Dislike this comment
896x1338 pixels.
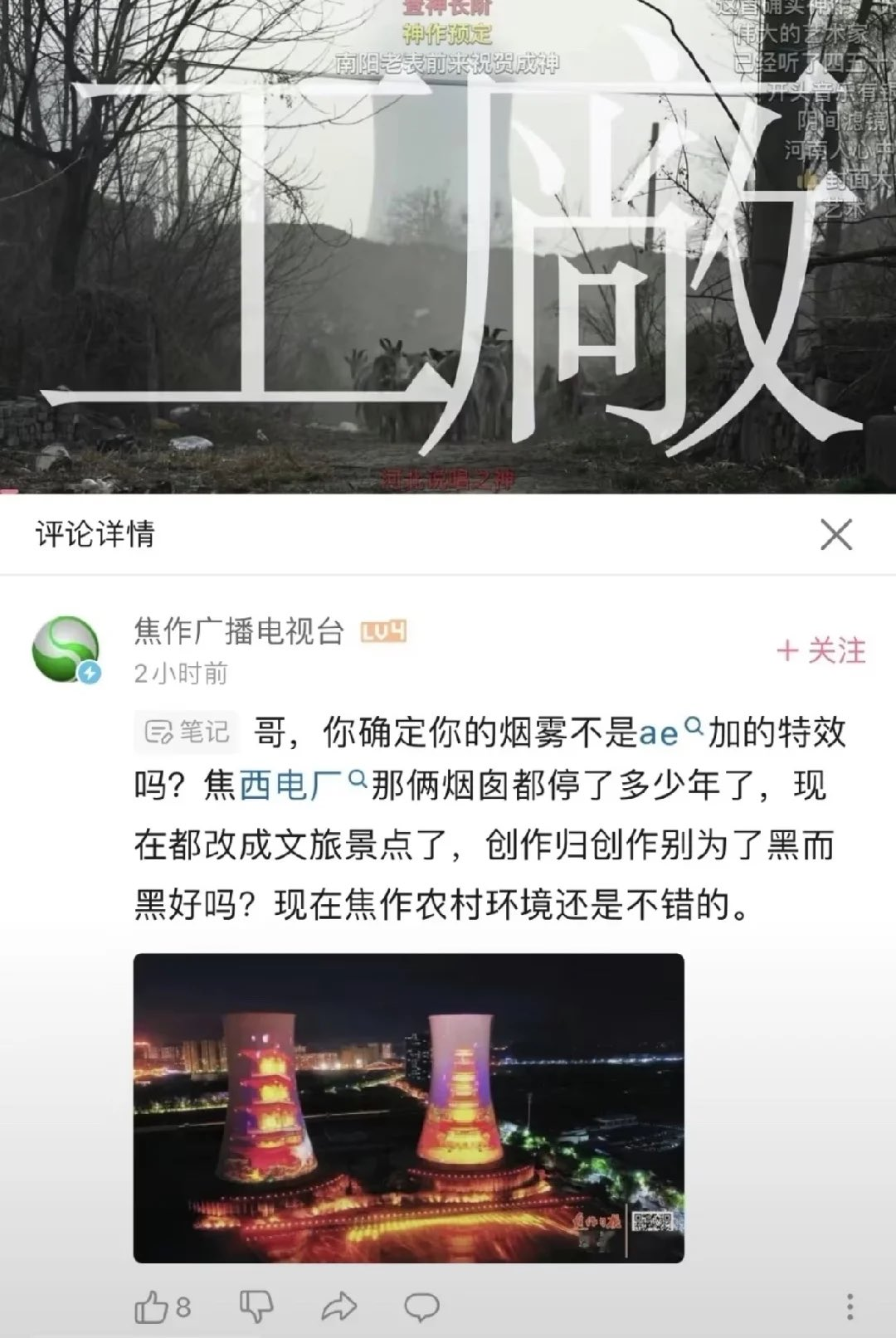pyautogui.click(x=256, y=1307)
